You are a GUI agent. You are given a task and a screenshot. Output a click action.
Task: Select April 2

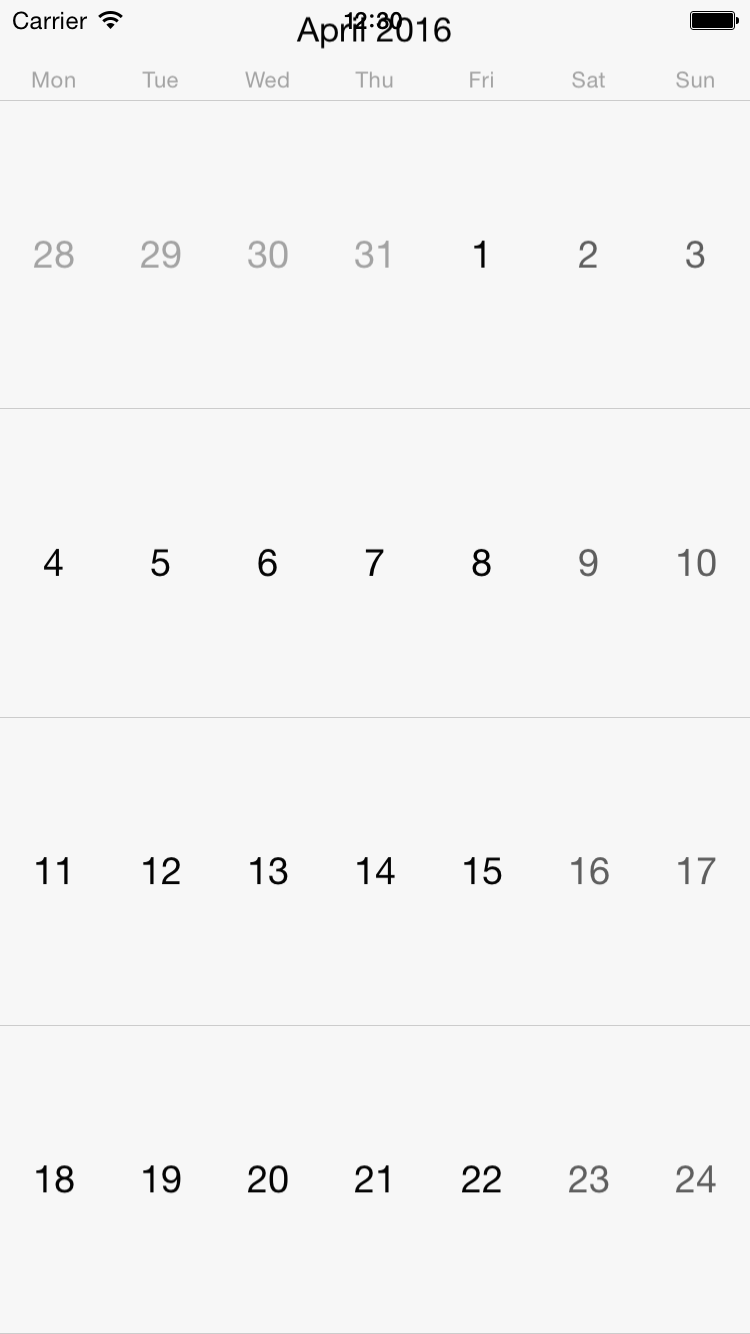pyautogui.click(x=589, y=255)
